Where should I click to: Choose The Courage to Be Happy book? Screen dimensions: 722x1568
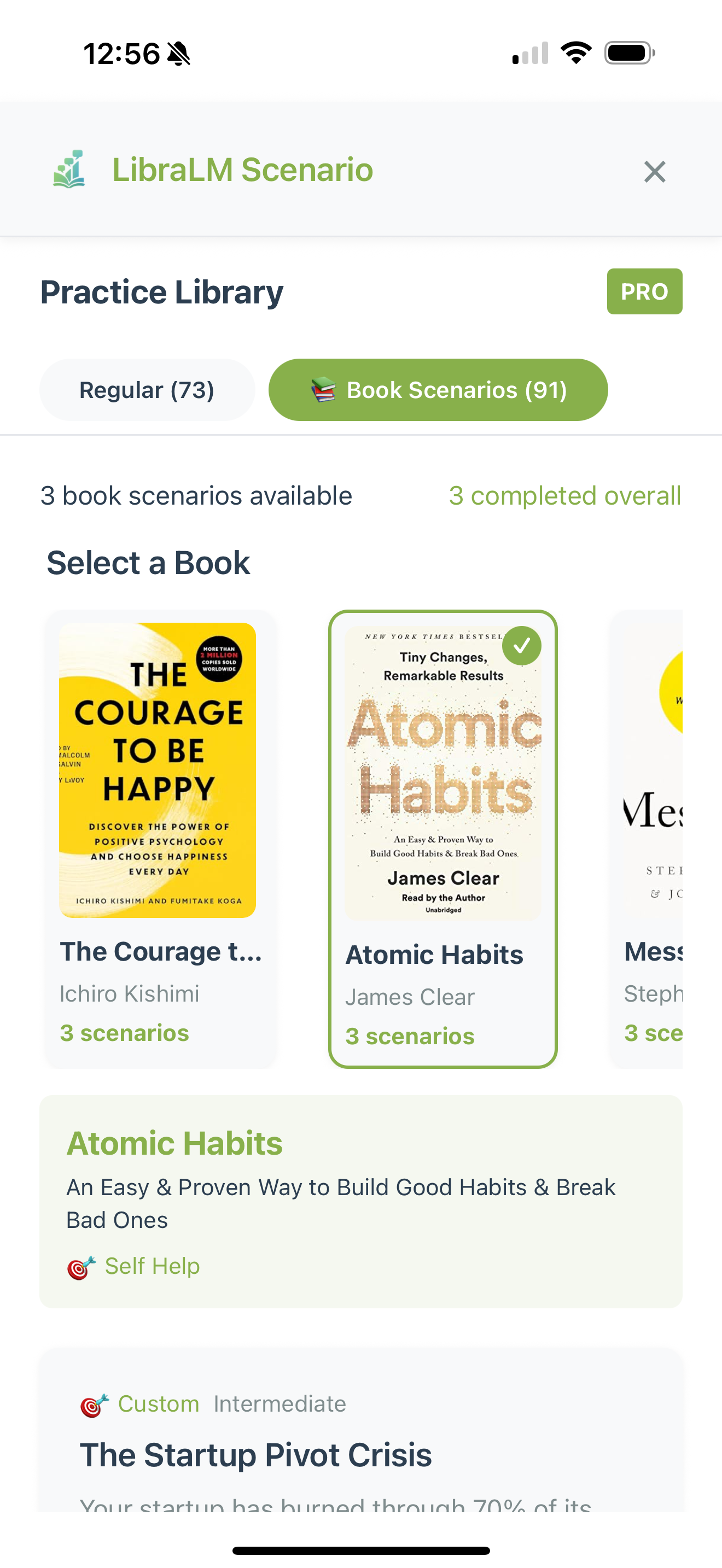click(x=160, y=838)
